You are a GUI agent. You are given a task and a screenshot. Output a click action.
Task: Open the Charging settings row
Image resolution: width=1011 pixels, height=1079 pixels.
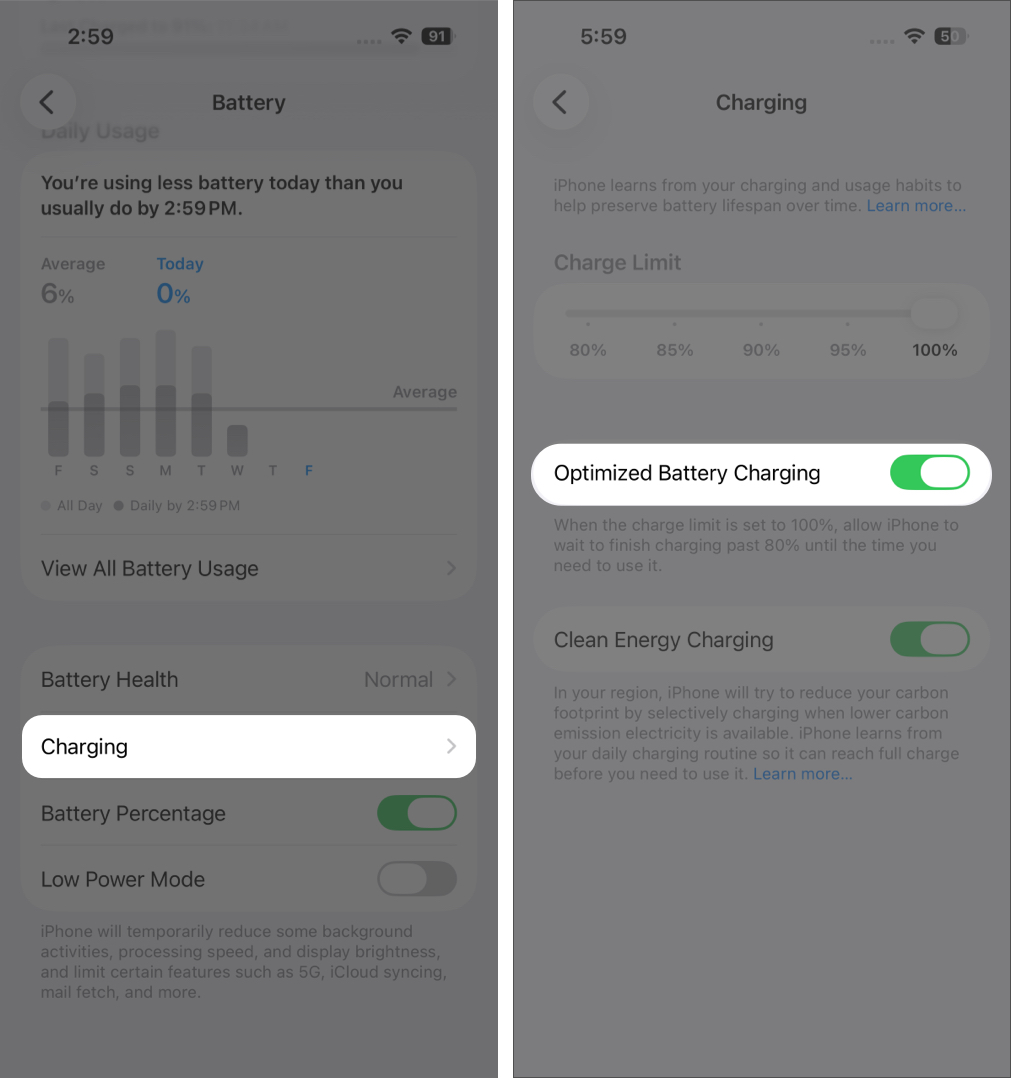coord(248,746)
